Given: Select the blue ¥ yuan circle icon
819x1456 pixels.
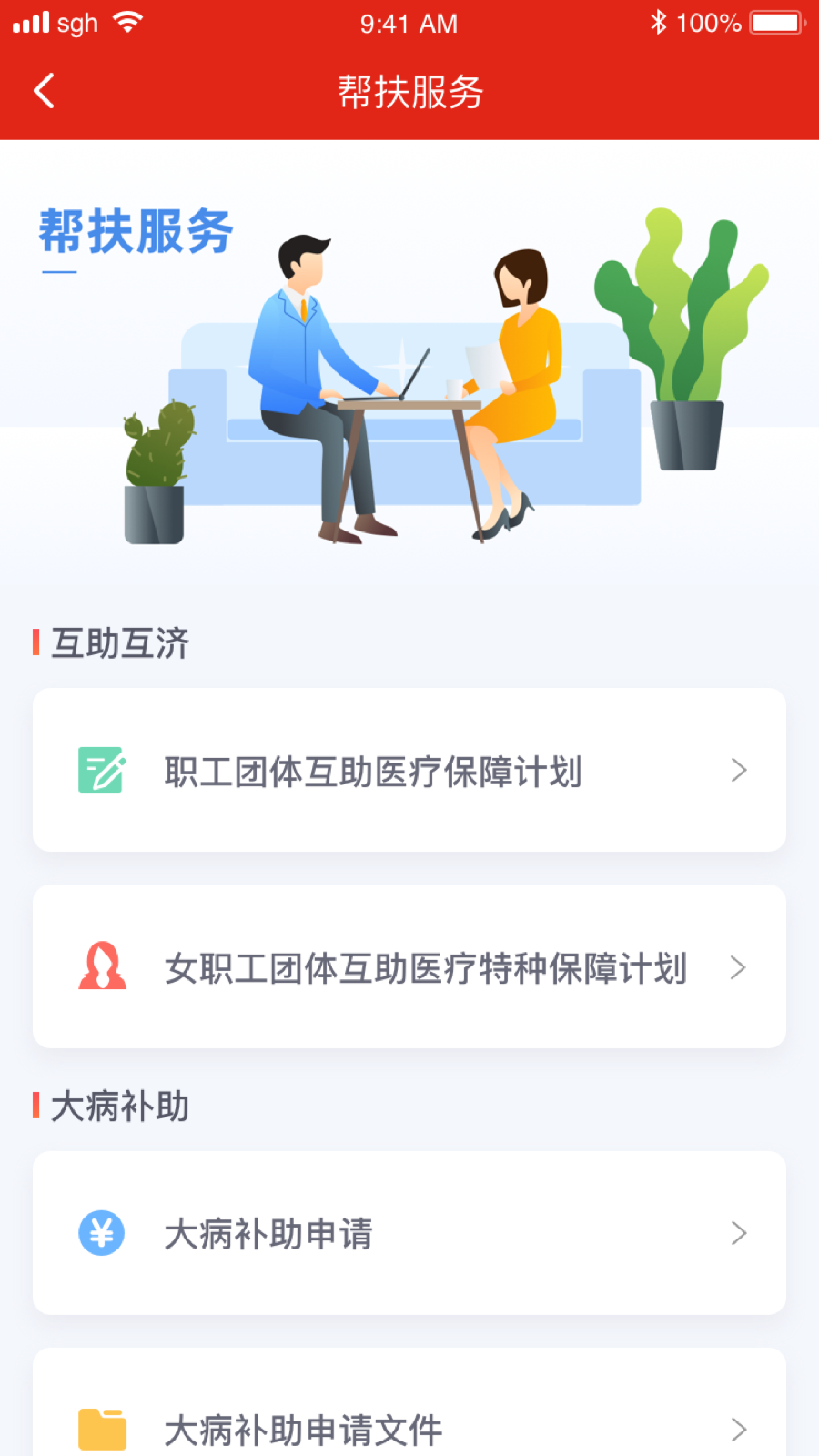Looking at the screenshot, I should [x=102, y=1234].
